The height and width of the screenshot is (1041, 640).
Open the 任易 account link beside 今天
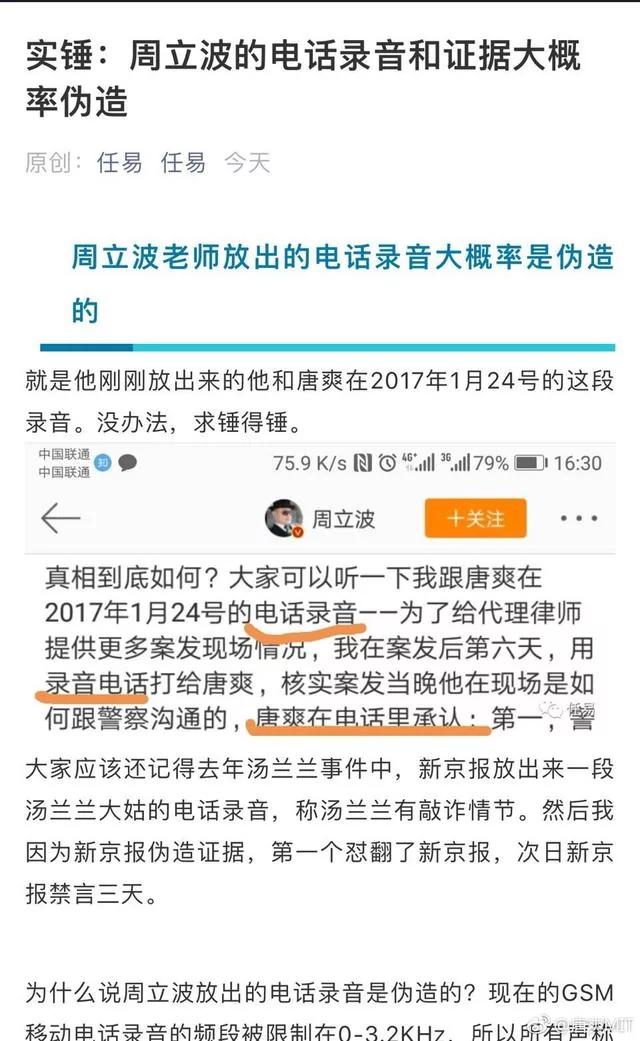[x=183, y=163]
